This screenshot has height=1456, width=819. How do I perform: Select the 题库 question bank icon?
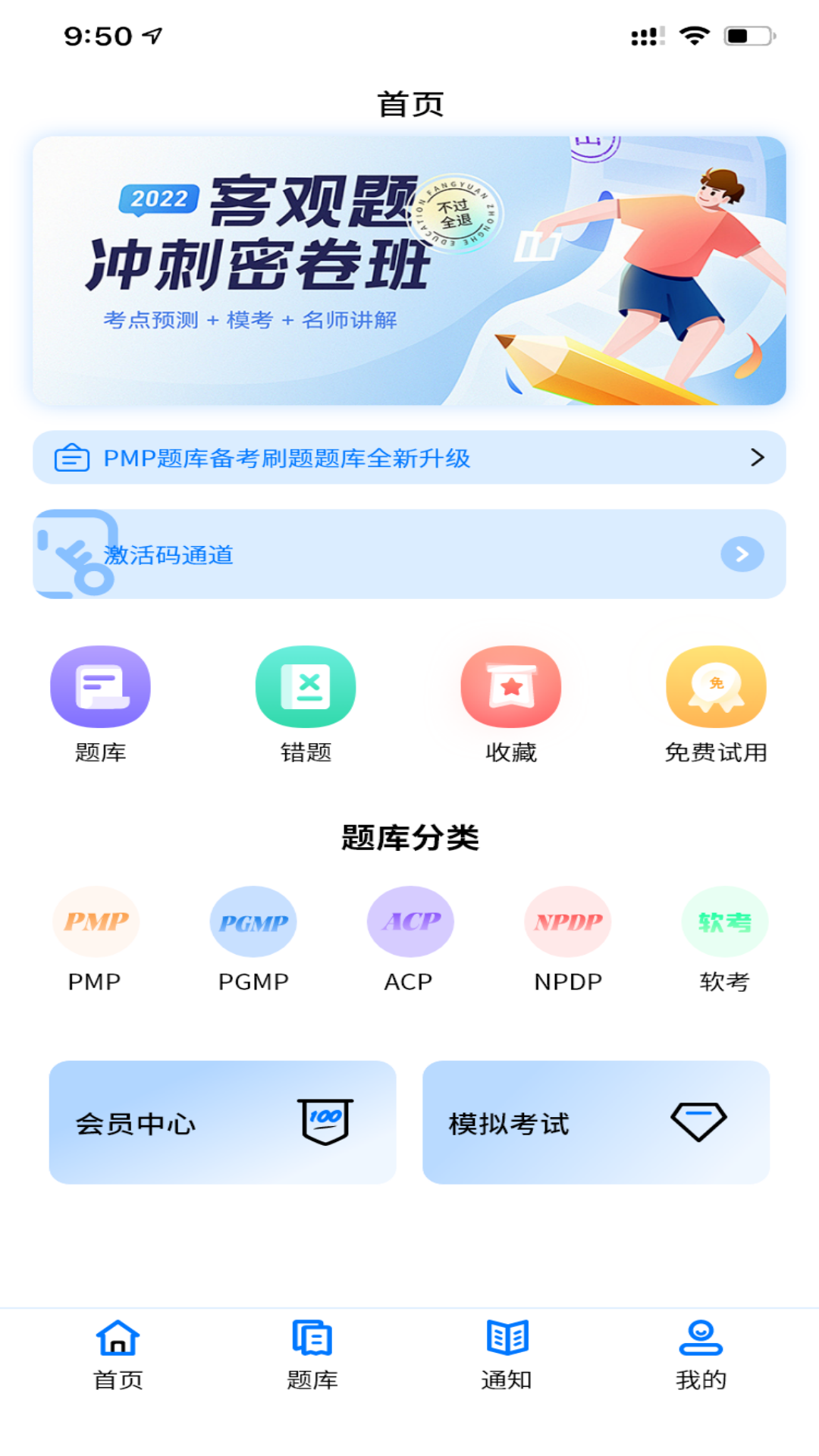tap(99, 686)
